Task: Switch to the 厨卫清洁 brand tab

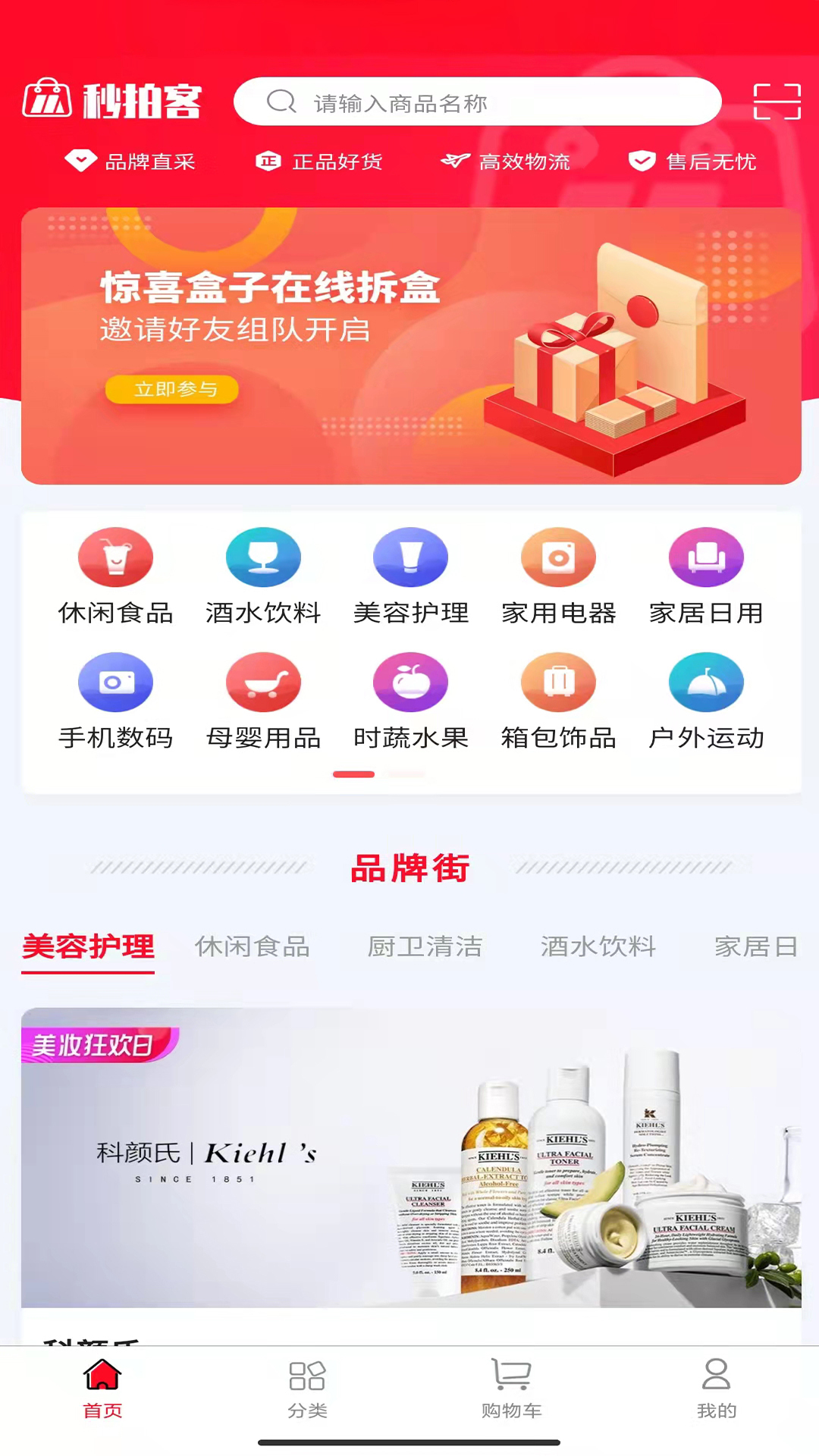Action: [425, 946]
